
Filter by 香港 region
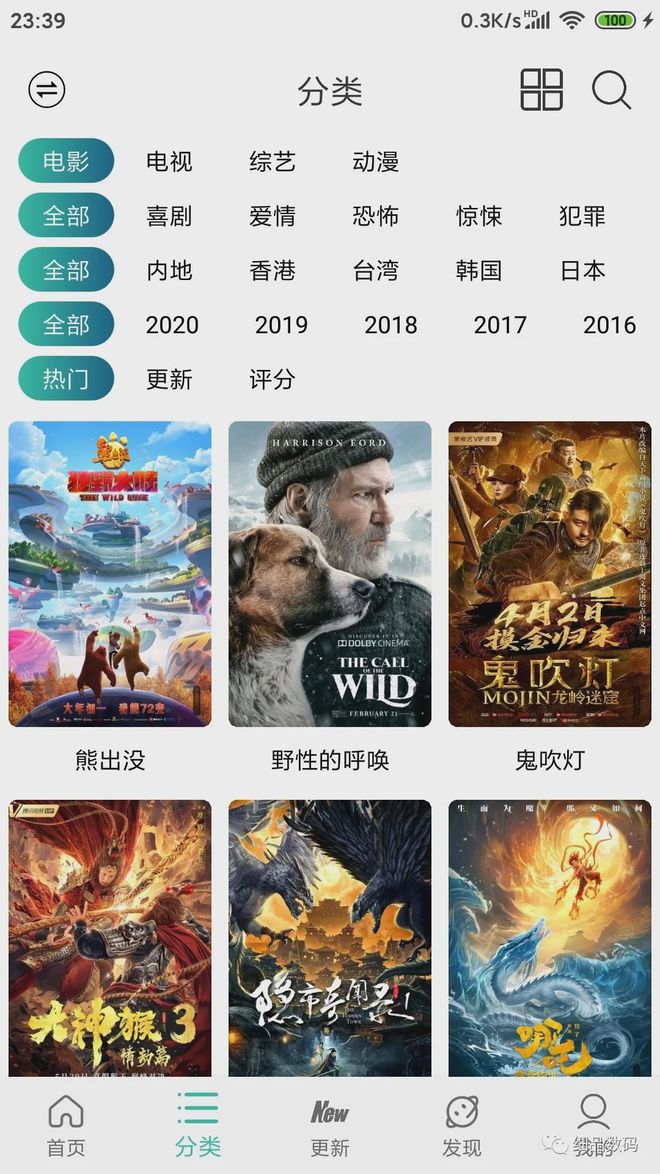(x=272, y=270)
